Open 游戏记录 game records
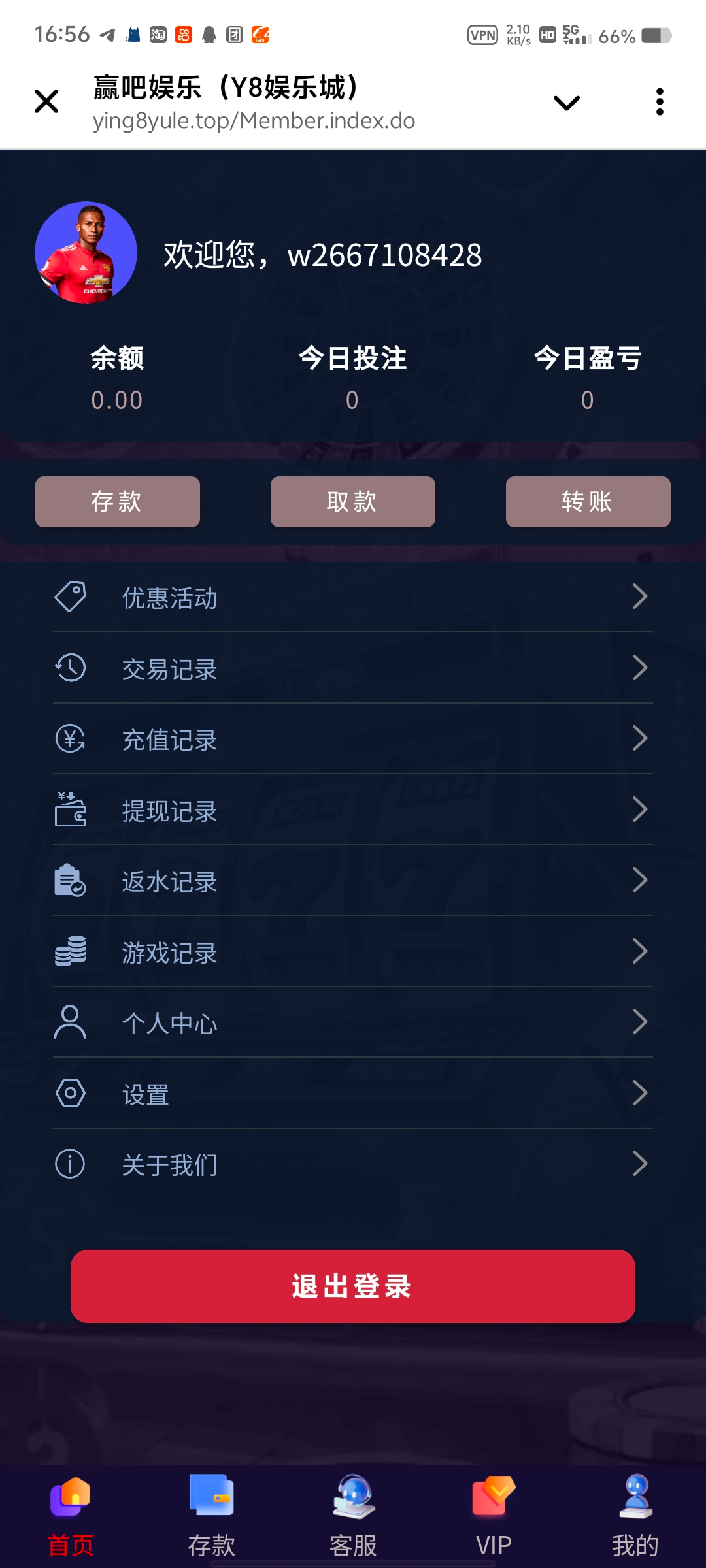This screenshot has width=706, height=1568. (x=353, y=952)
